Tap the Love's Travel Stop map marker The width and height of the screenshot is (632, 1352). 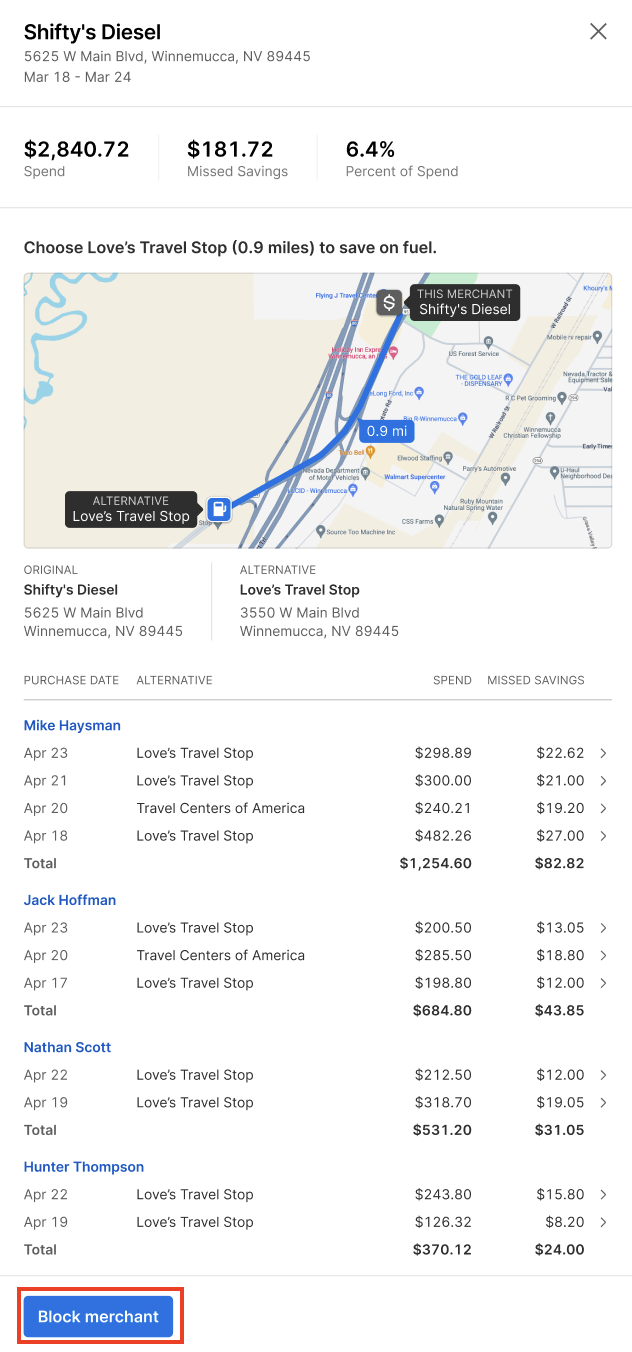[219, 509]
